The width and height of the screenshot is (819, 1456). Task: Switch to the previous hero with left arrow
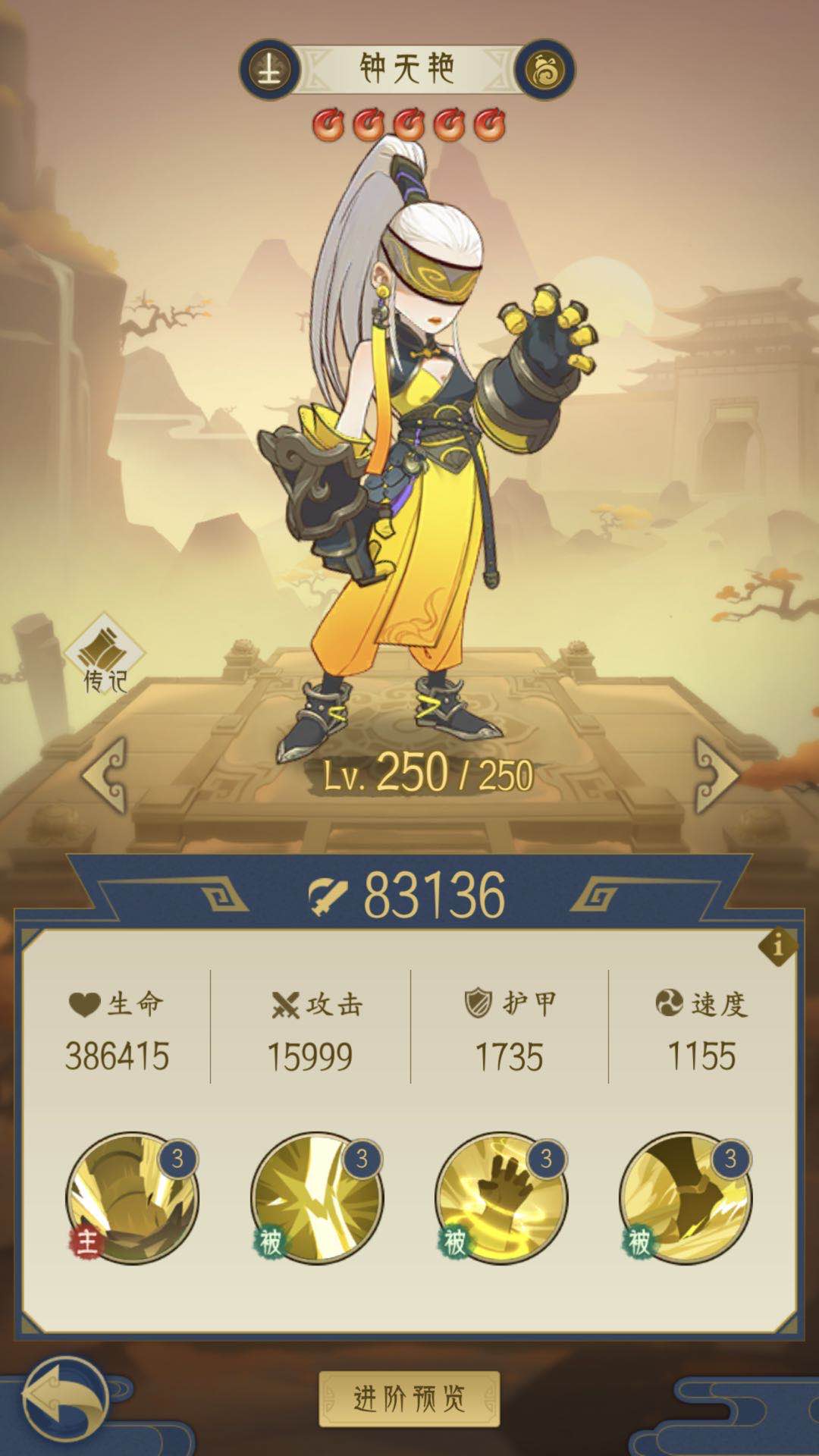[106, 777]
